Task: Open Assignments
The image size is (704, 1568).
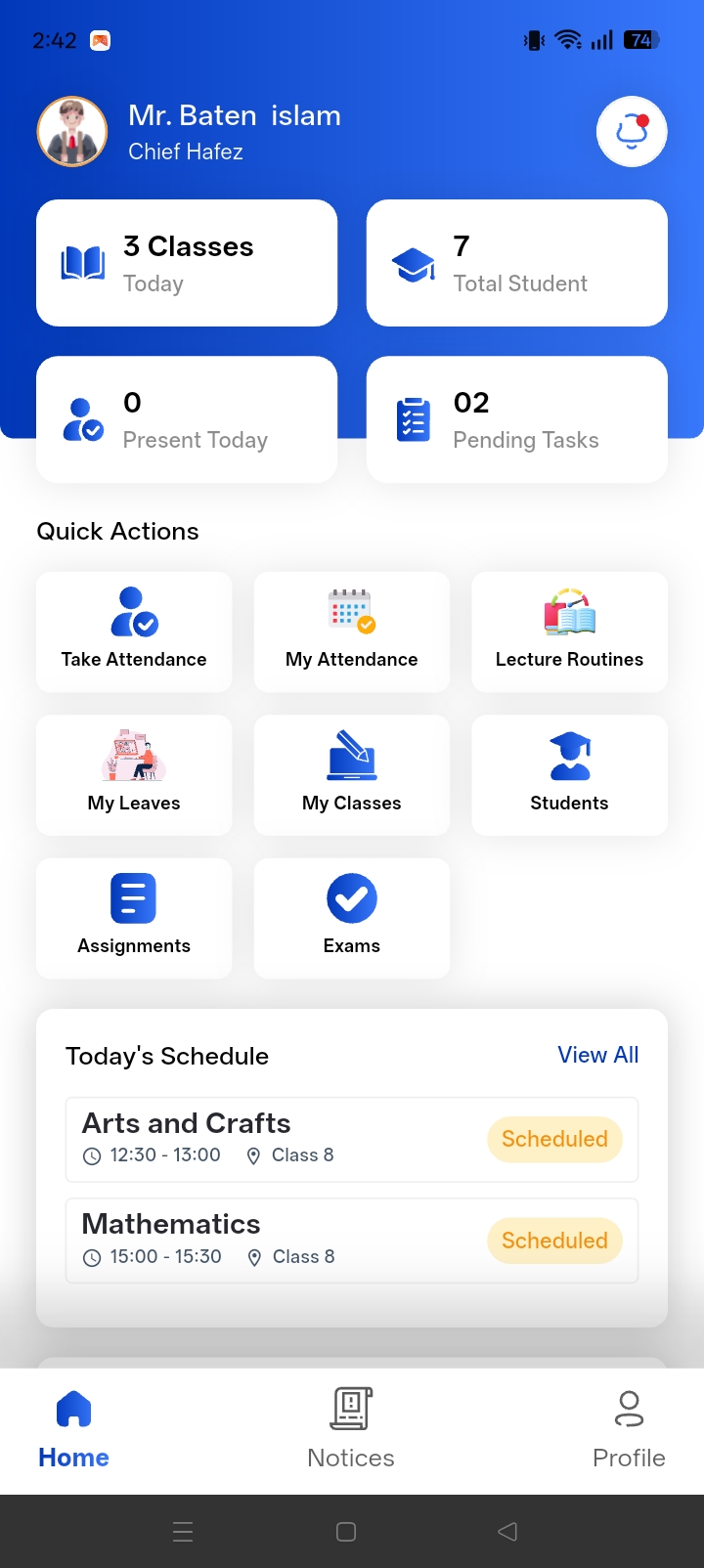Action: pos(134,919)
